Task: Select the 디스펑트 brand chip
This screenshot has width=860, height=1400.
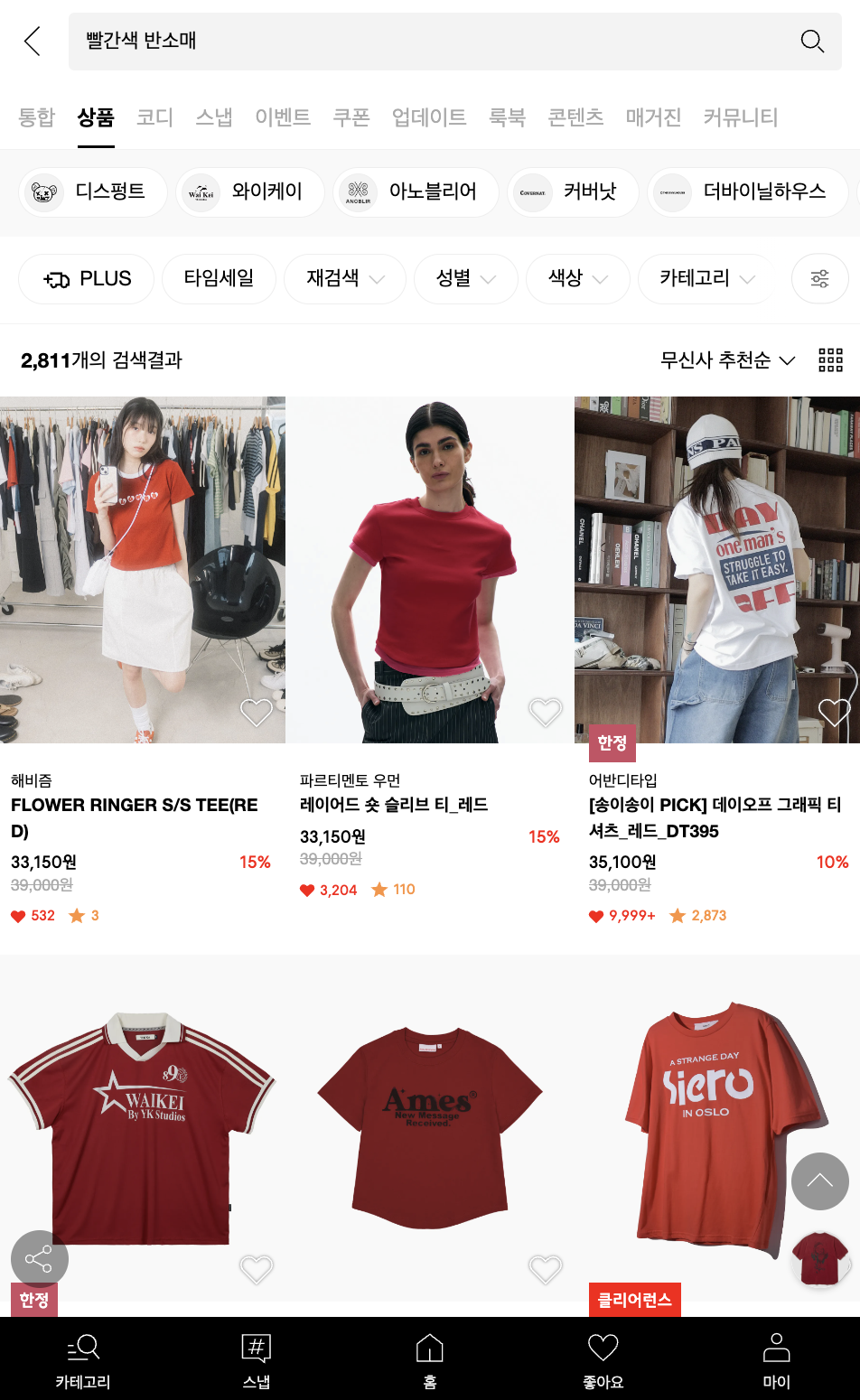Action: 93,191
